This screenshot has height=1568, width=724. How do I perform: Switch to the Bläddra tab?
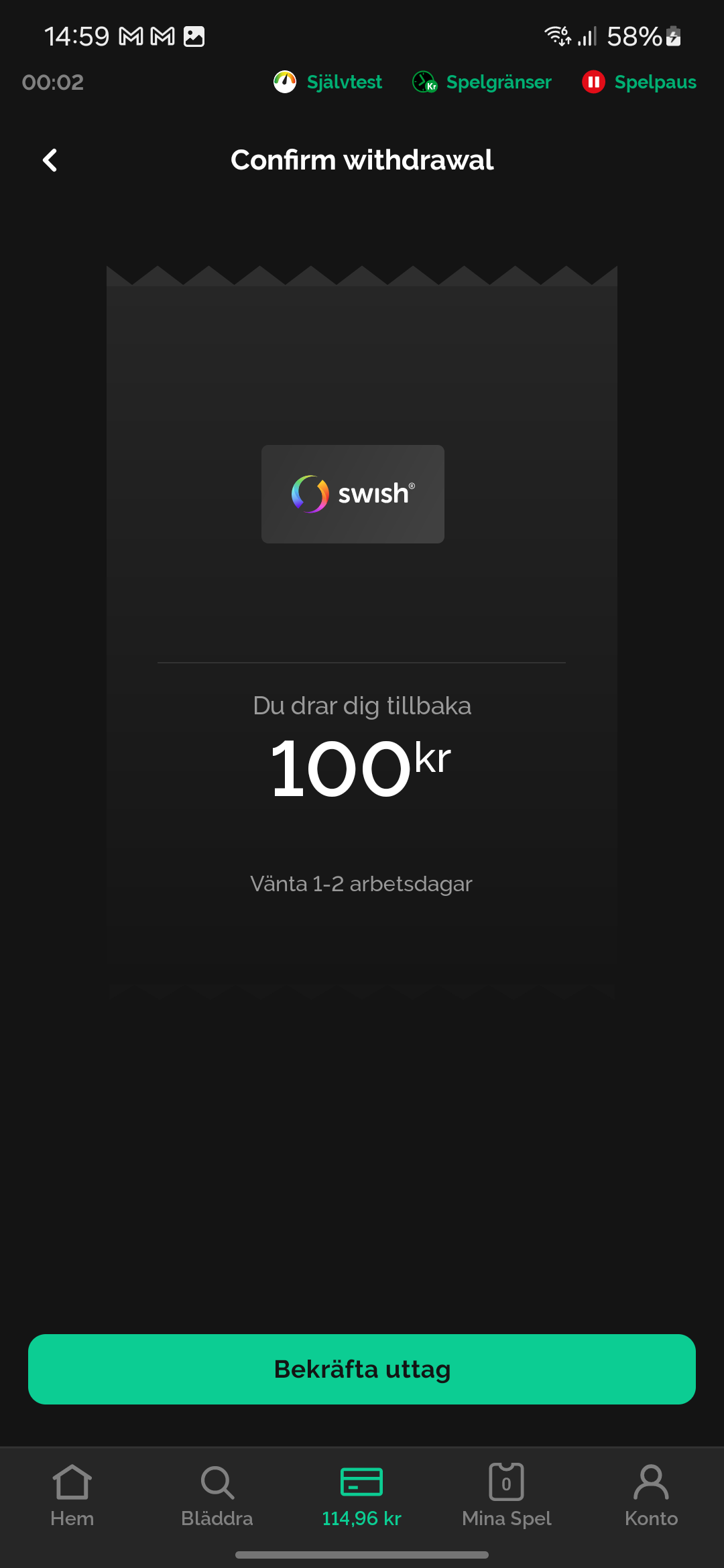[x=217, y=1494]
